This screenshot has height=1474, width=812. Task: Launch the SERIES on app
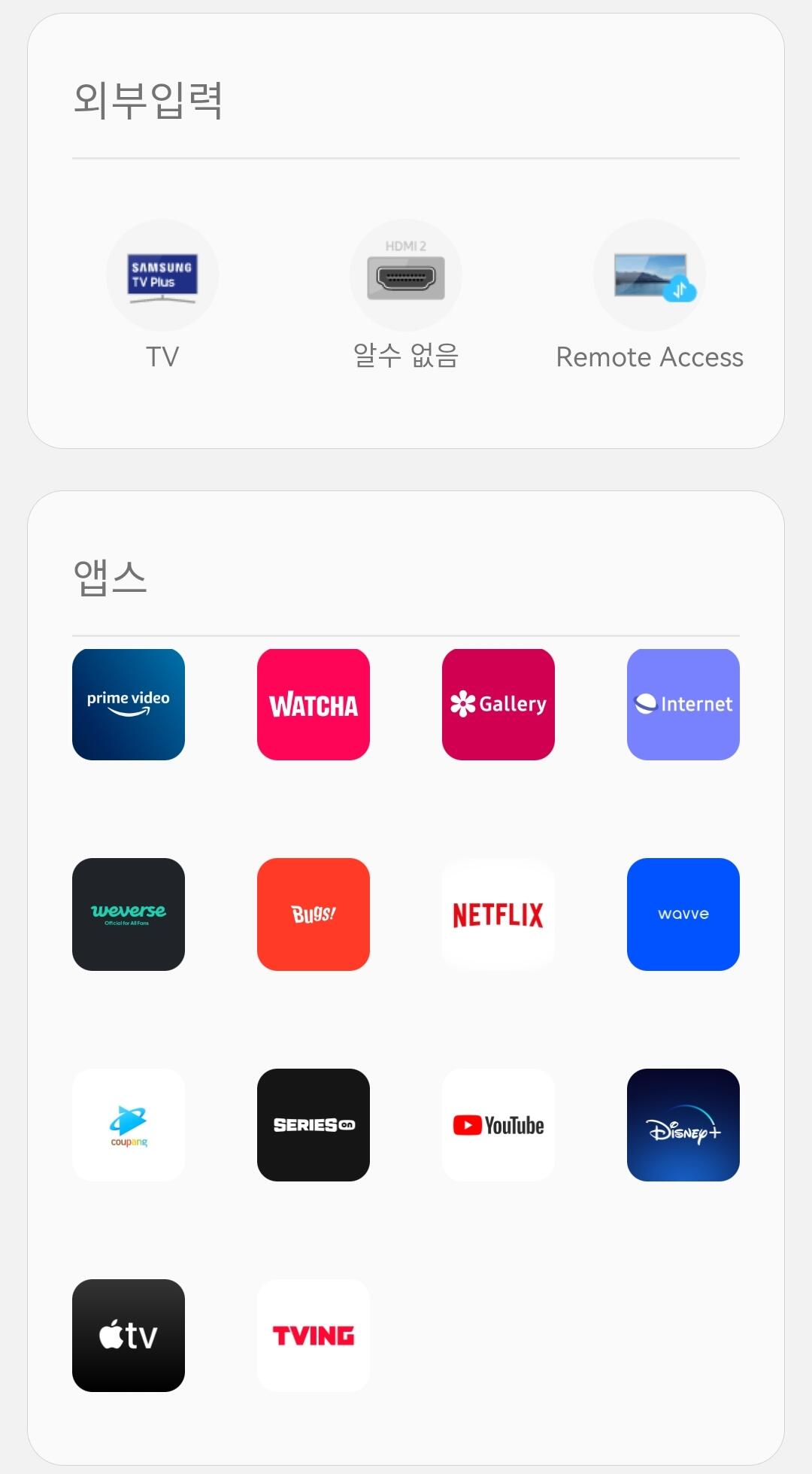[314, 1125]
